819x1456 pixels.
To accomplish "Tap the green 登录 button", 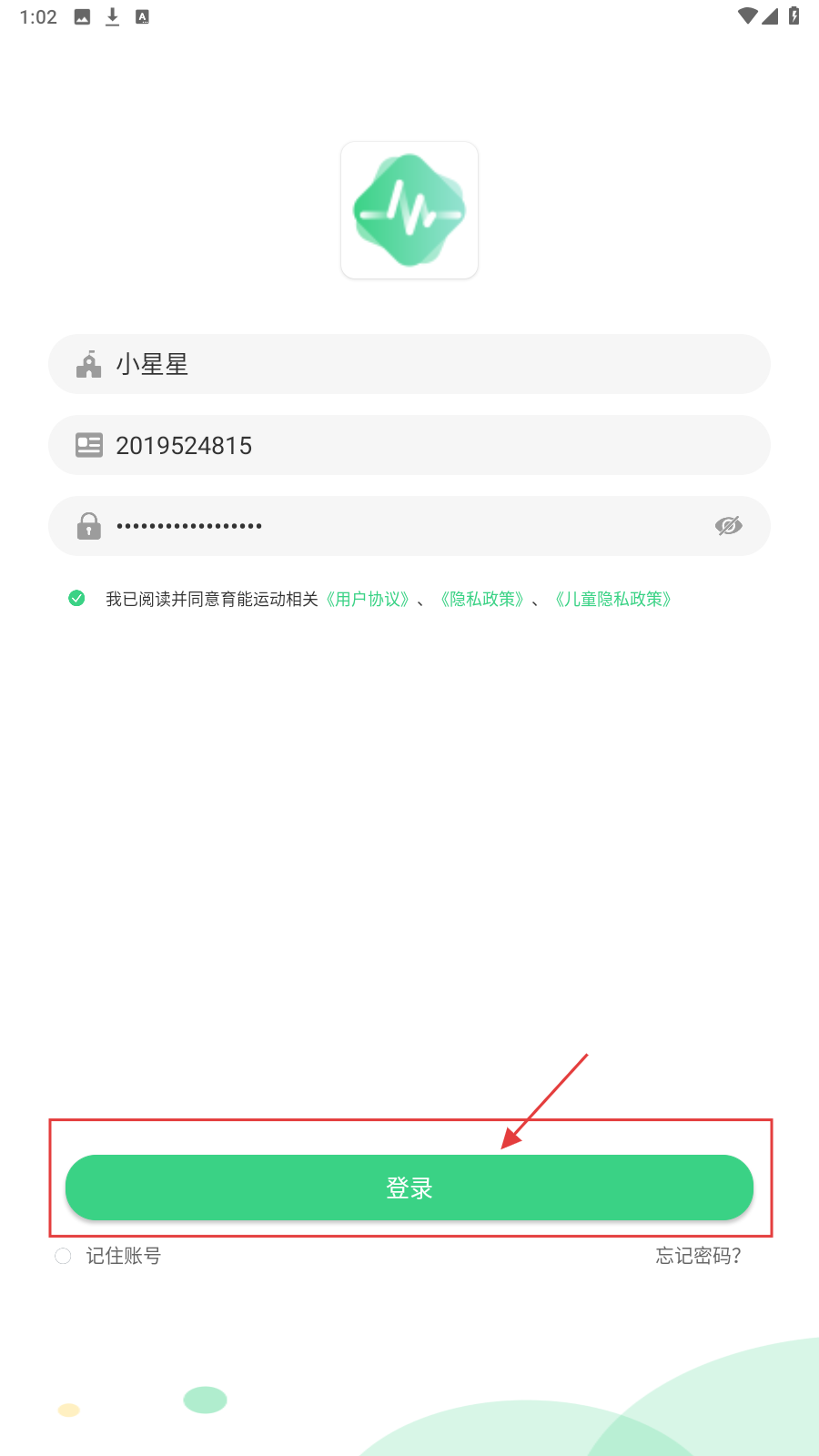I will tap(409, 1188).
